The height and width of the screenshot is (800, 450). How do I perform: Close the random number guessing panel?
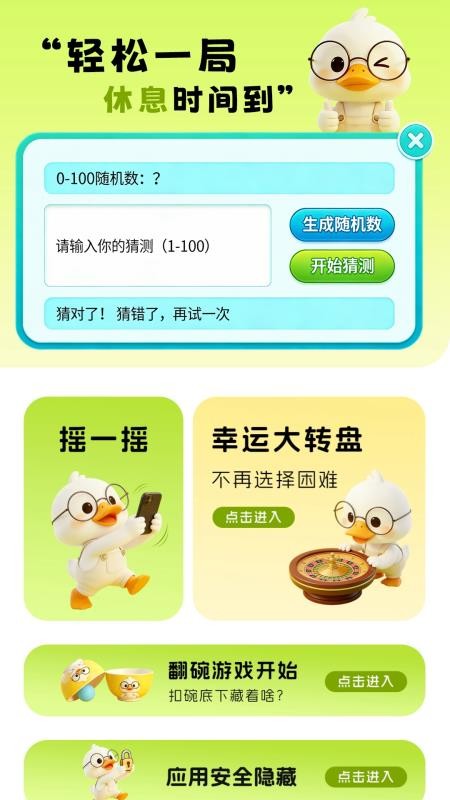(415, 141)
